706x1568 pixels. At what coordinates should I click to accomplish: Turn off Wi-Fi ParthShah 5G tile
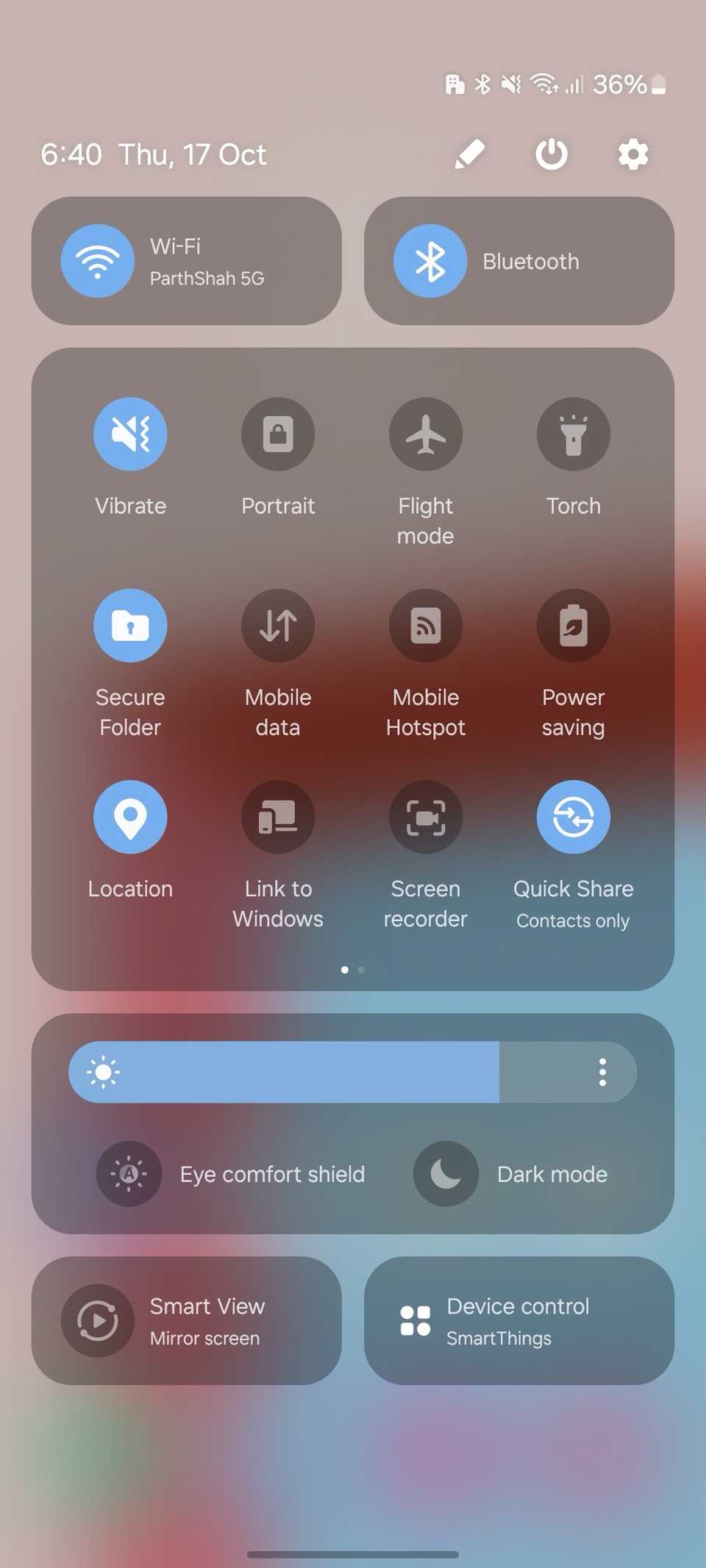pyautogui.click(x=98, y=261)
